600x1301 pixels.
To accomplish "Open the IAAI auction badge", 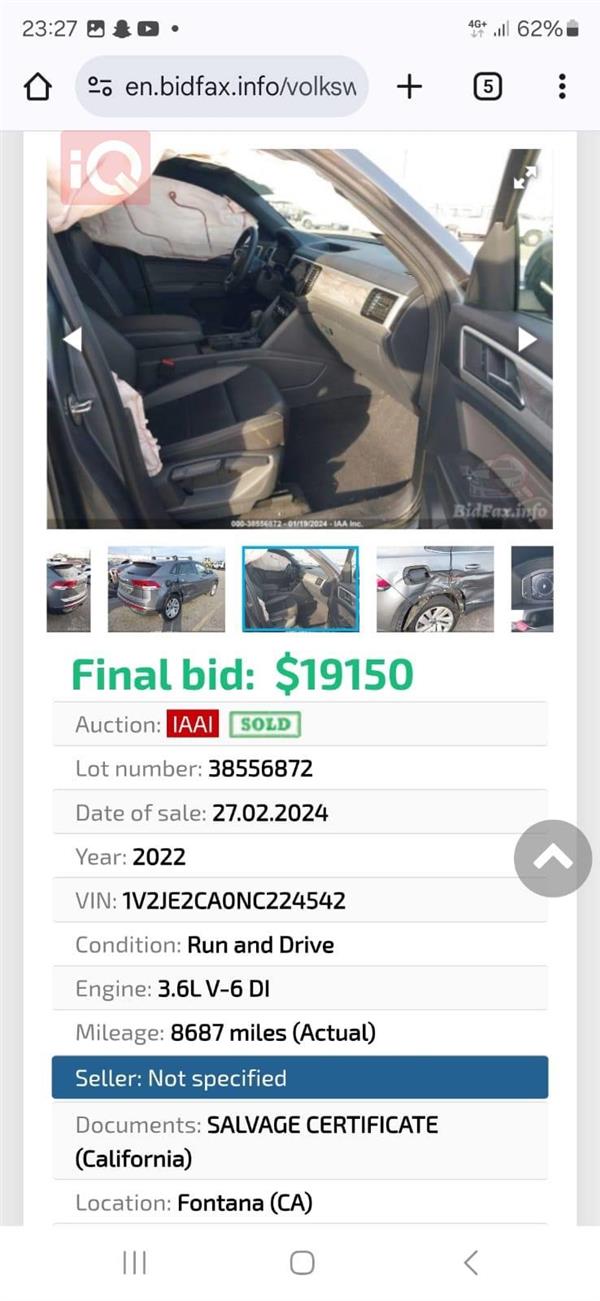I will (193, 725).
